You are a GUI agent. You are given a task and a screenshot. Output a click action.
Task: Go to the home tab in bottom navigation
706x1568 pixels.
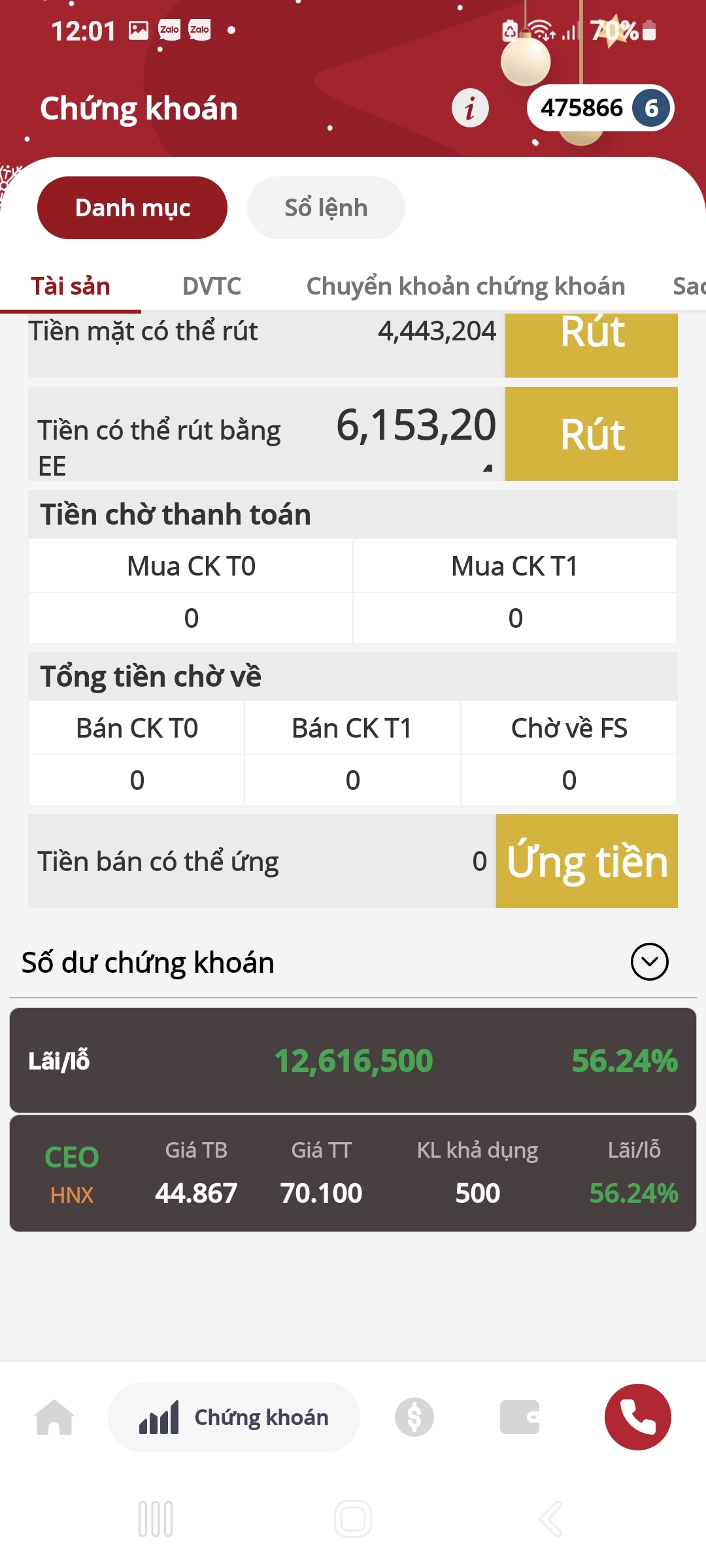[54, 1417]
